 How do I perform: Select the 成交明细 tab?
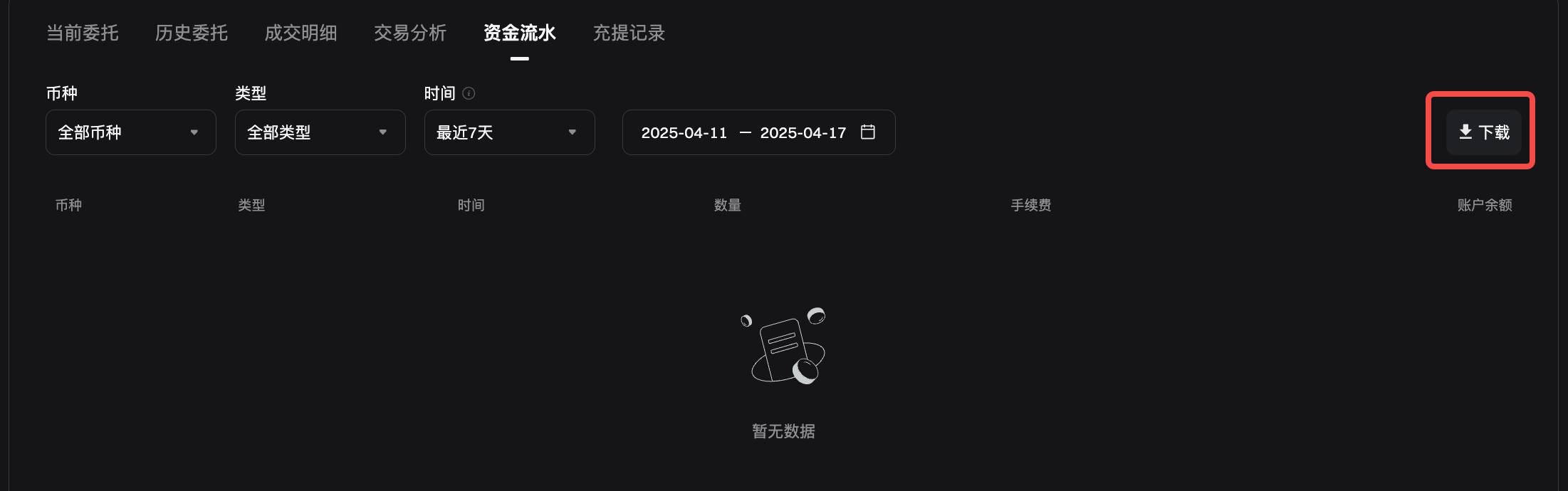(x=300, y=33)
